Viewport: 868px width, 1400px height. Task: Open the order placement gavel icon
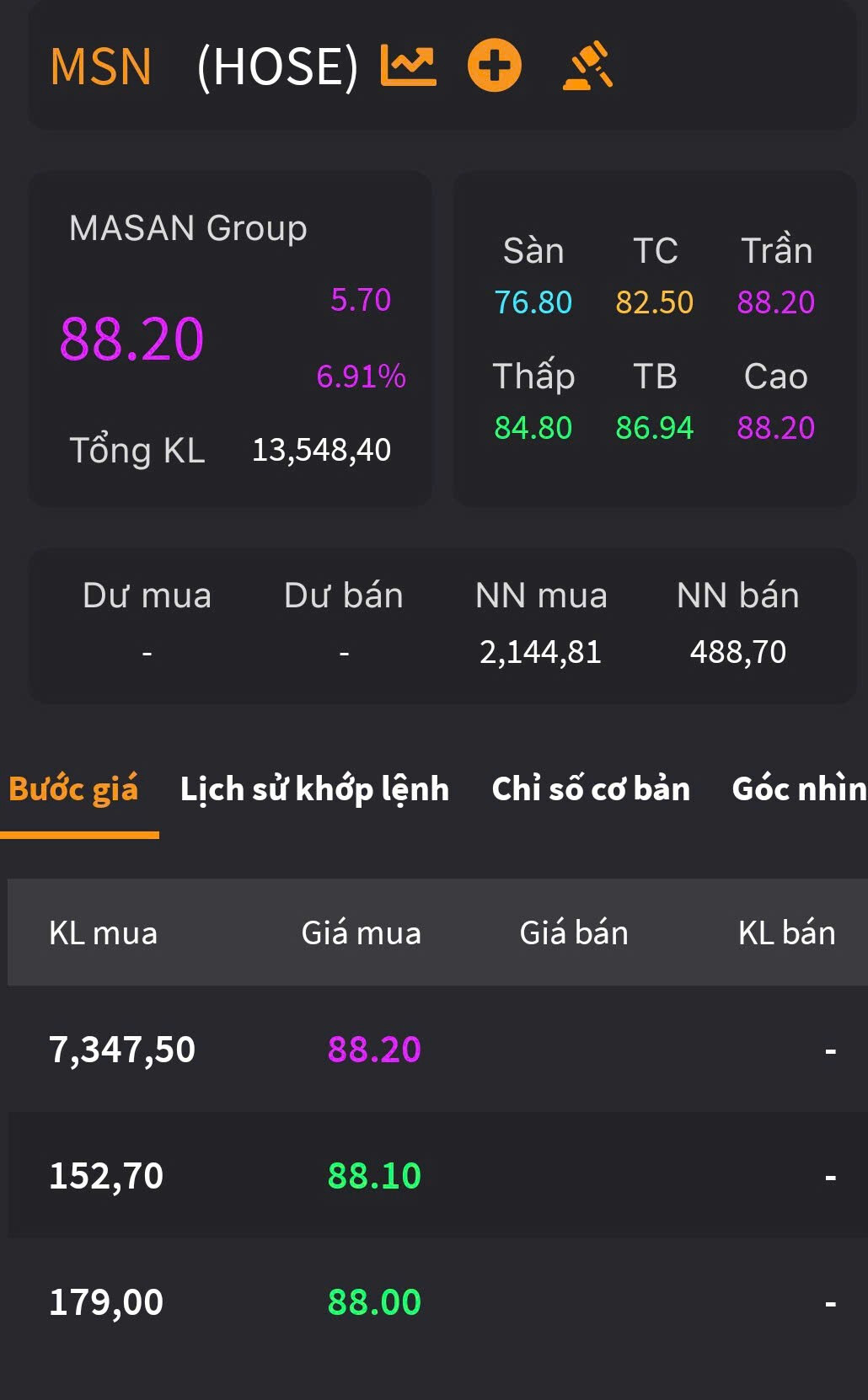click(588, 66)
